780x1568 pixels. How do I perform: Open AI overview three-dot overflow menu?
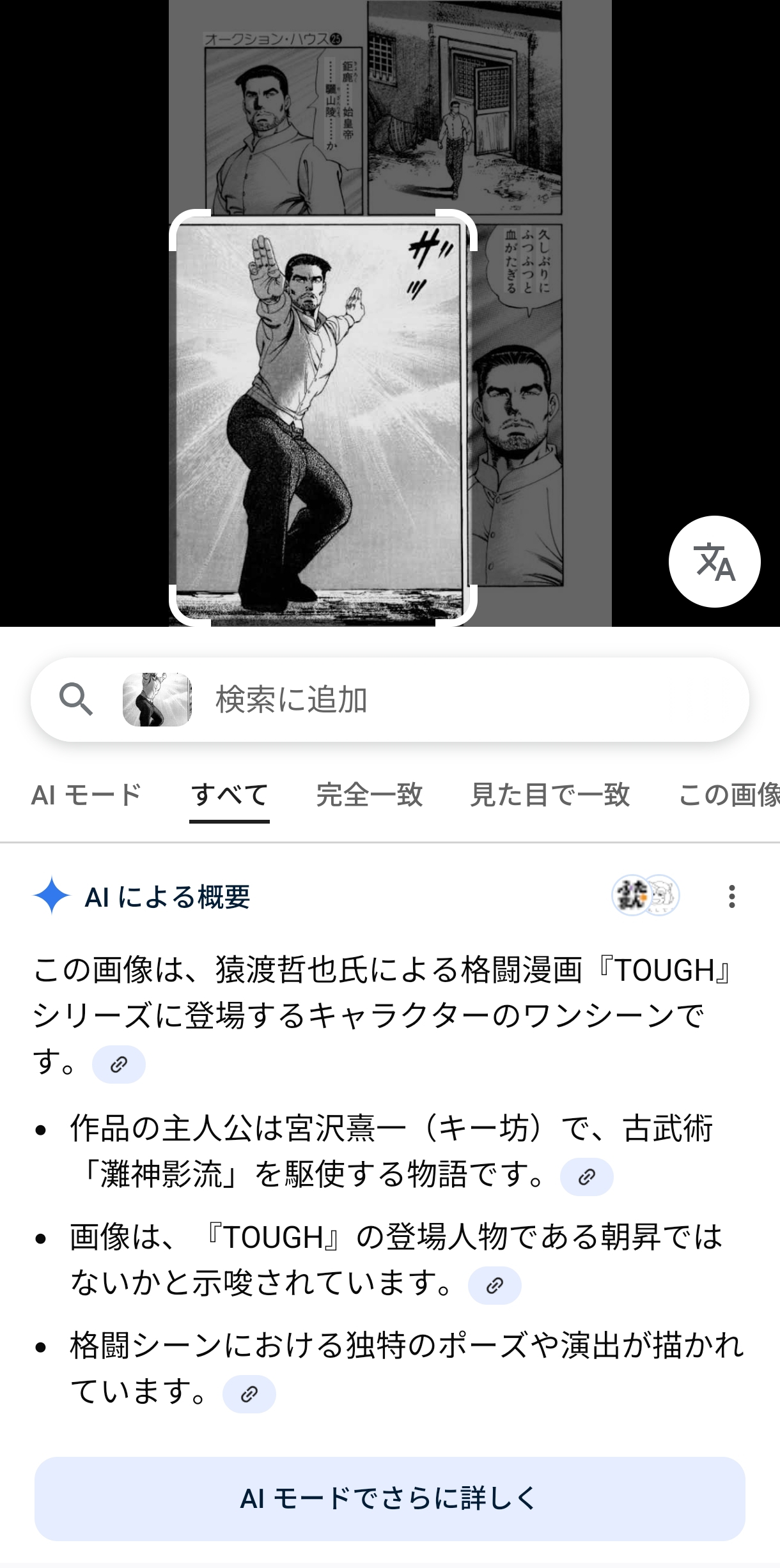(732, 896)
